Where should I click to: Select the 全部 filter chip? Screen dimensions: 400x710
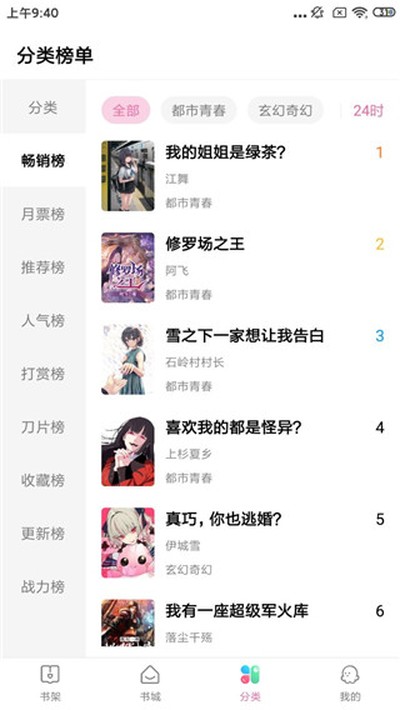[x=125, y=110]
